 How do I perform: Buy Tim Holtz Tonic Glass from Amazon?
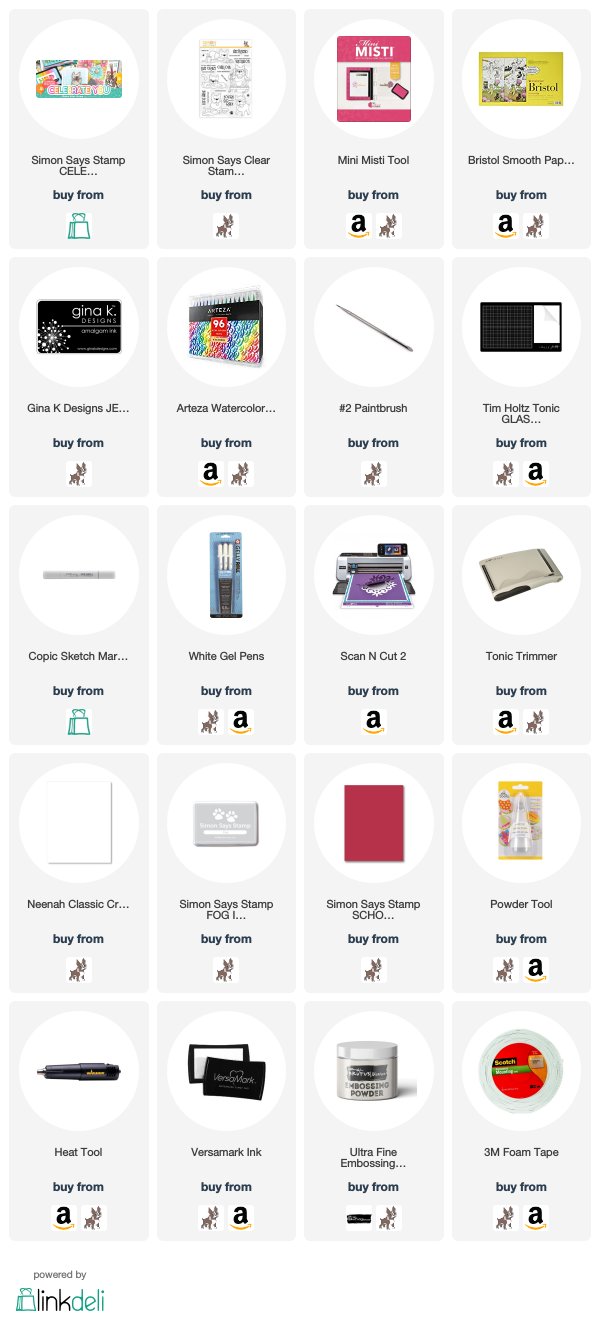(x=536, y=473)
